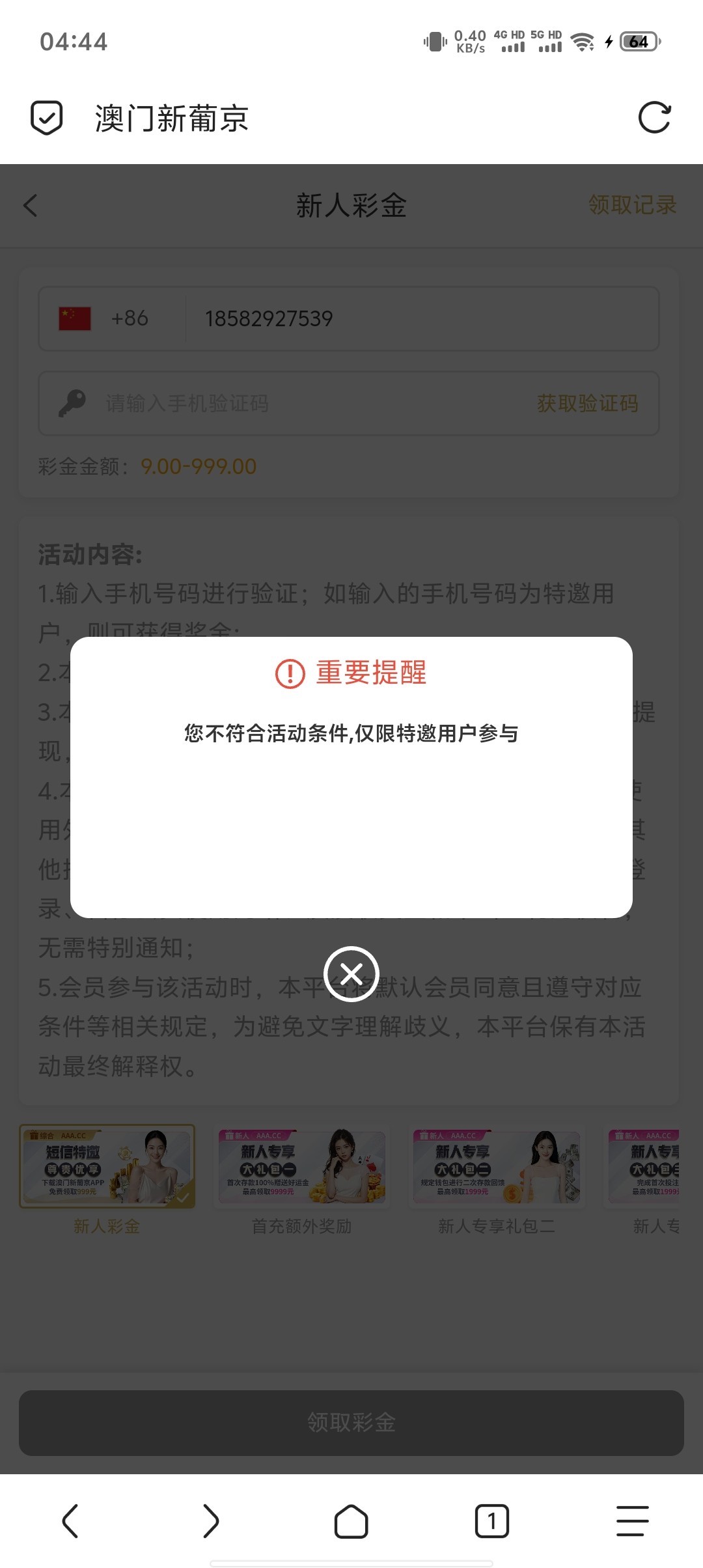Dismiss the 重要提醒 dialog with the X
Screen dimensions: 703x1568
[351, 974]
